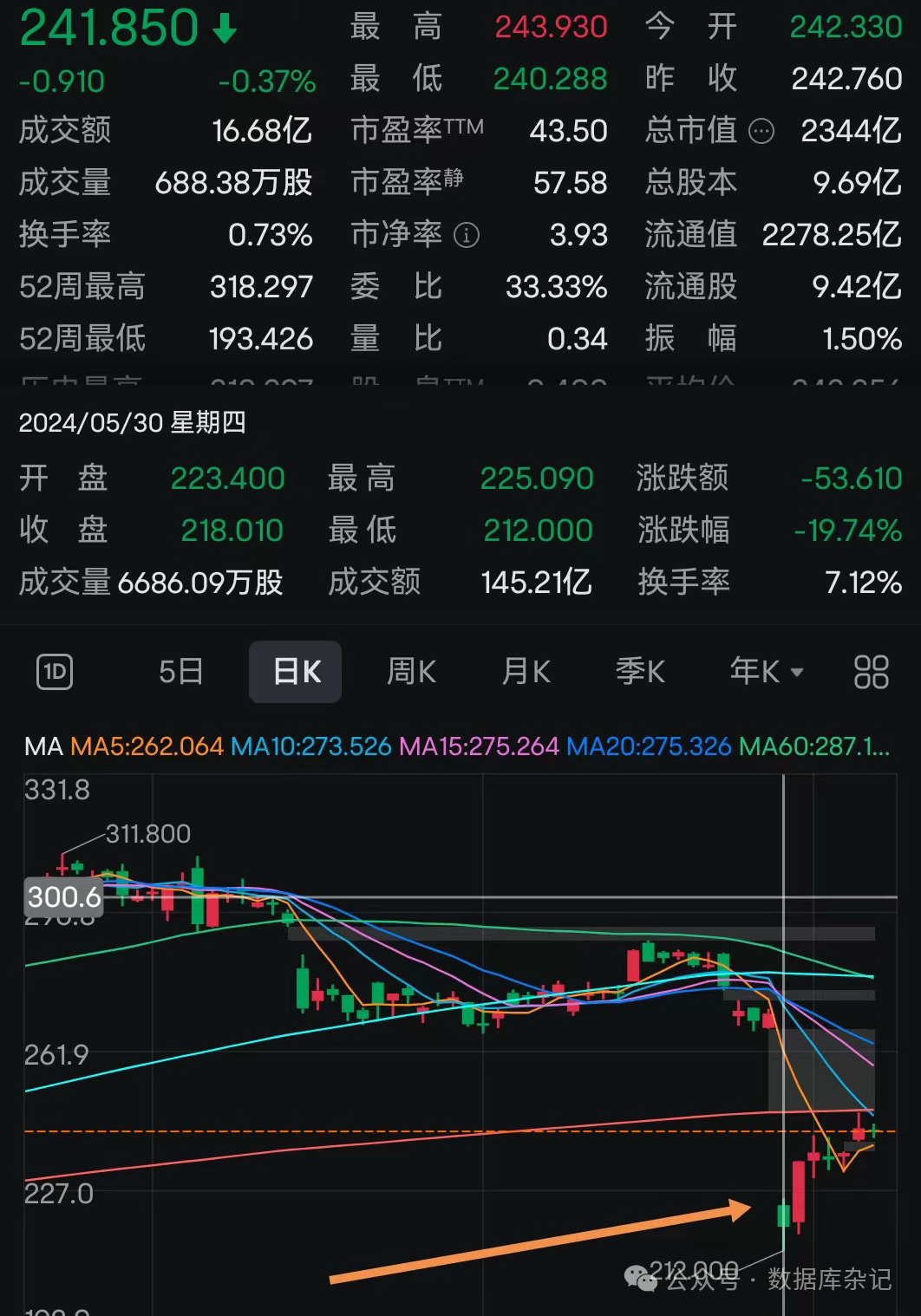Switch to the 1D intraday chart
Screen dimensions: 921x1316
55,672
